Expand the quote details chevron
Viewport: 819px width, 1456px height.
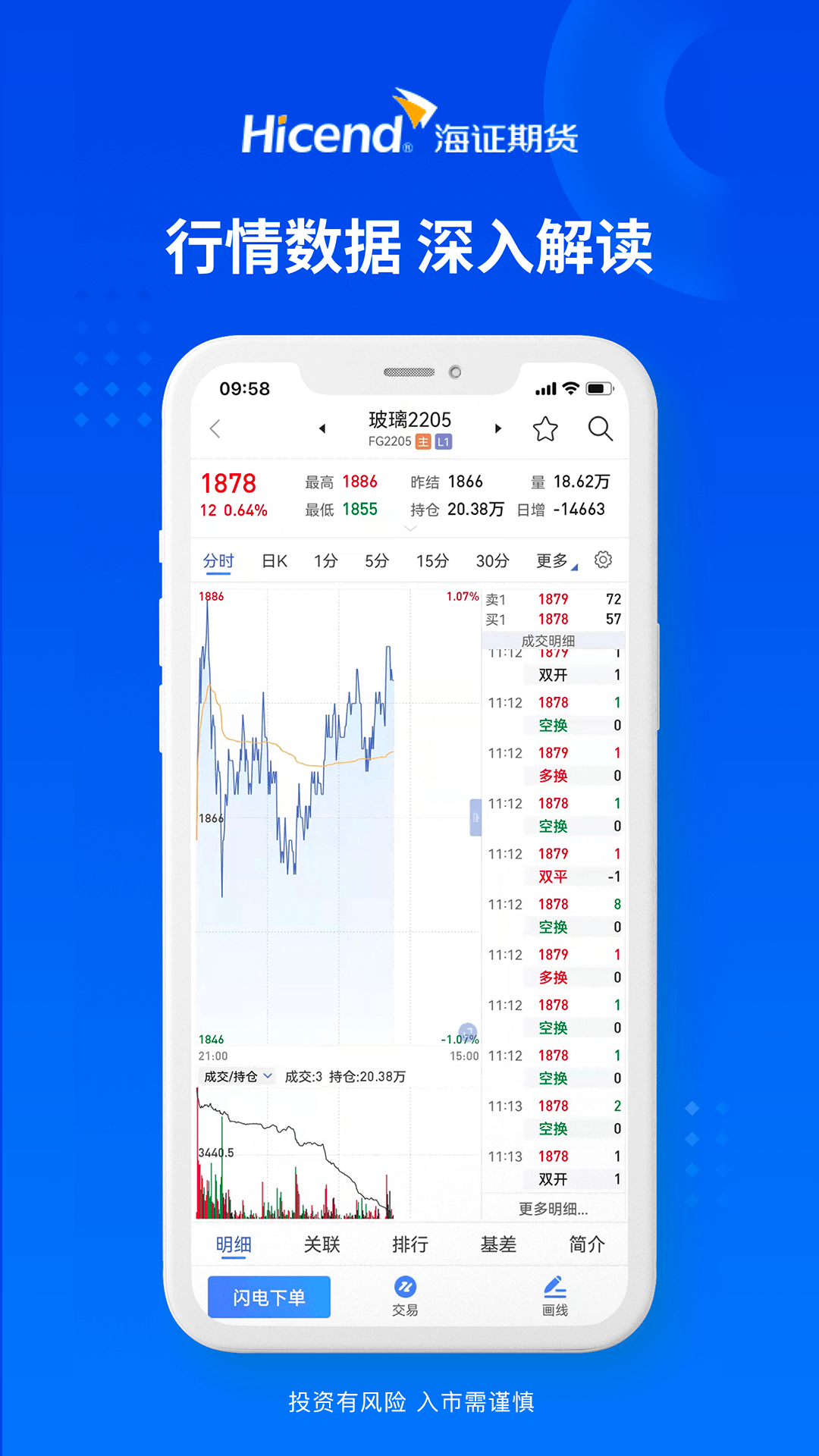410,529
